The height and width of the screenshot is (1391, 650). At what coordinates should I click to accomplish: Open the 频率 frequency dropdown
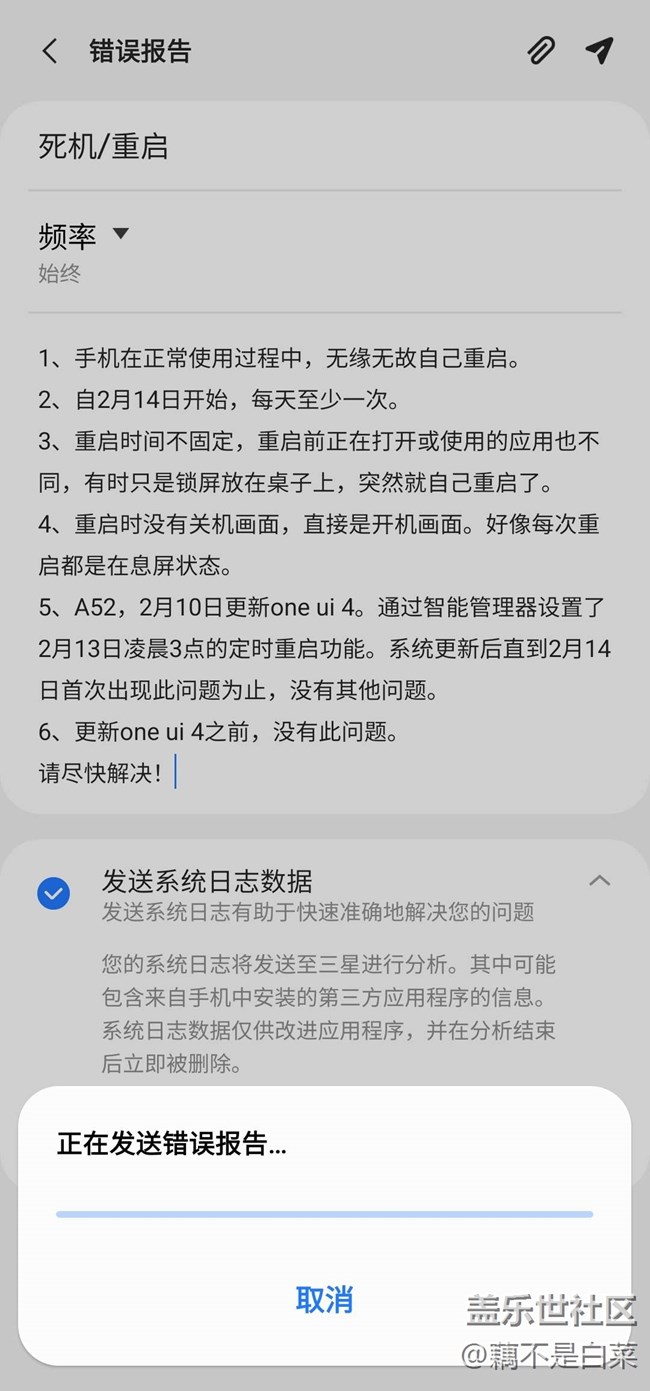(x=85, y=236)
